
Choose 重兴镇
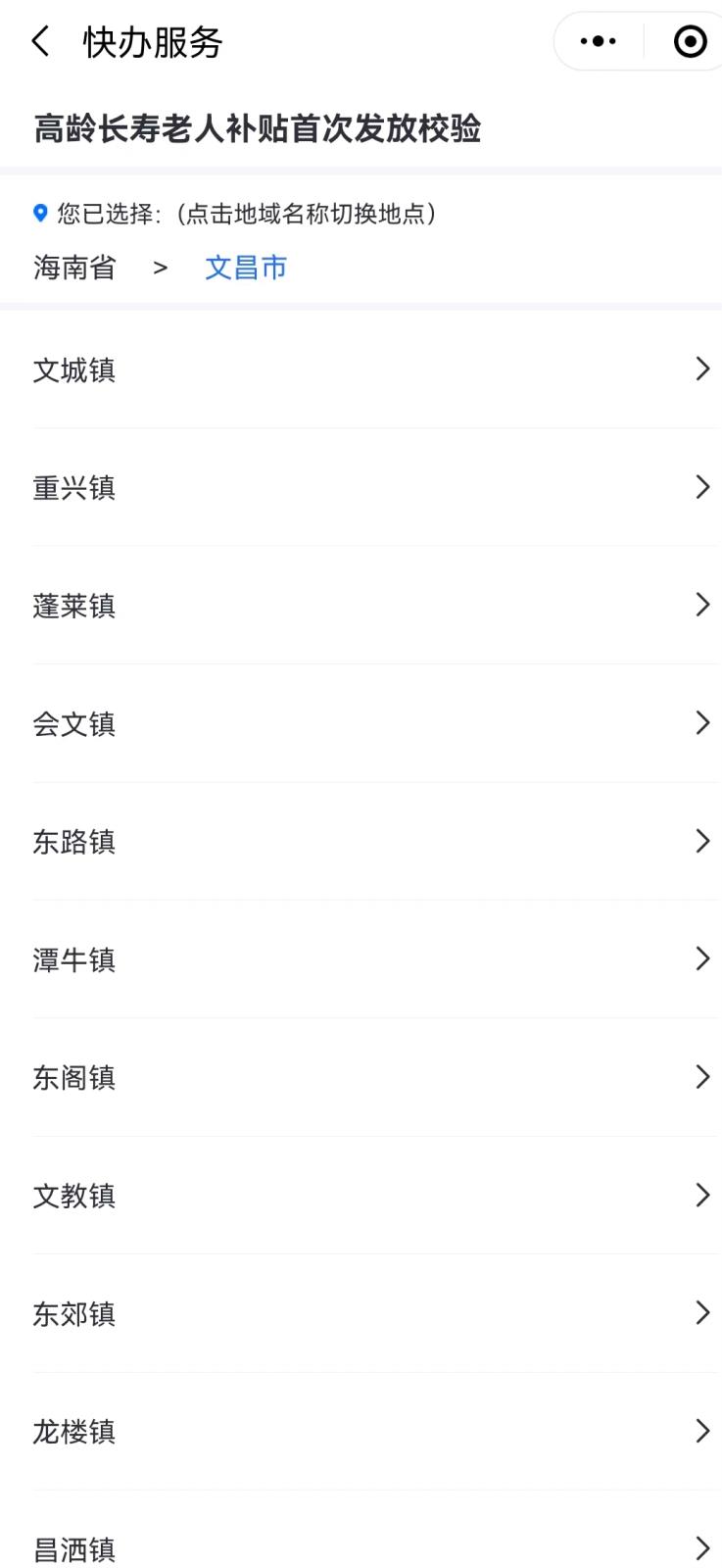pyautogui.click(x=361, y=487)
